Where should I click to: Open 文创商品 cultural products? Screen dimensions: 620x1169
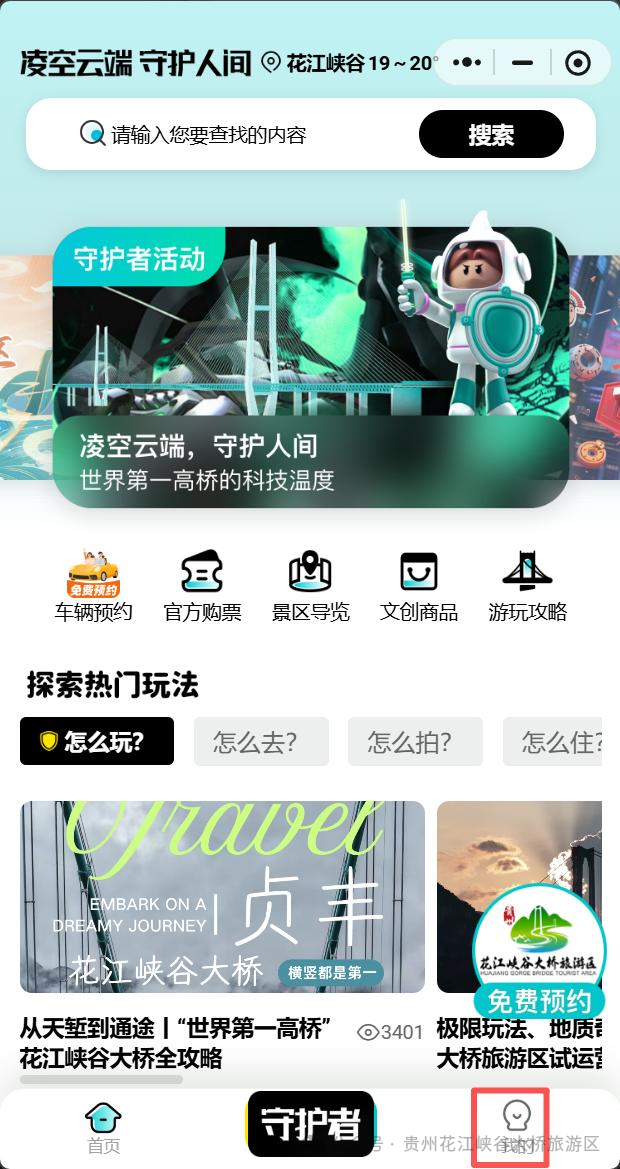coord(419,587)
